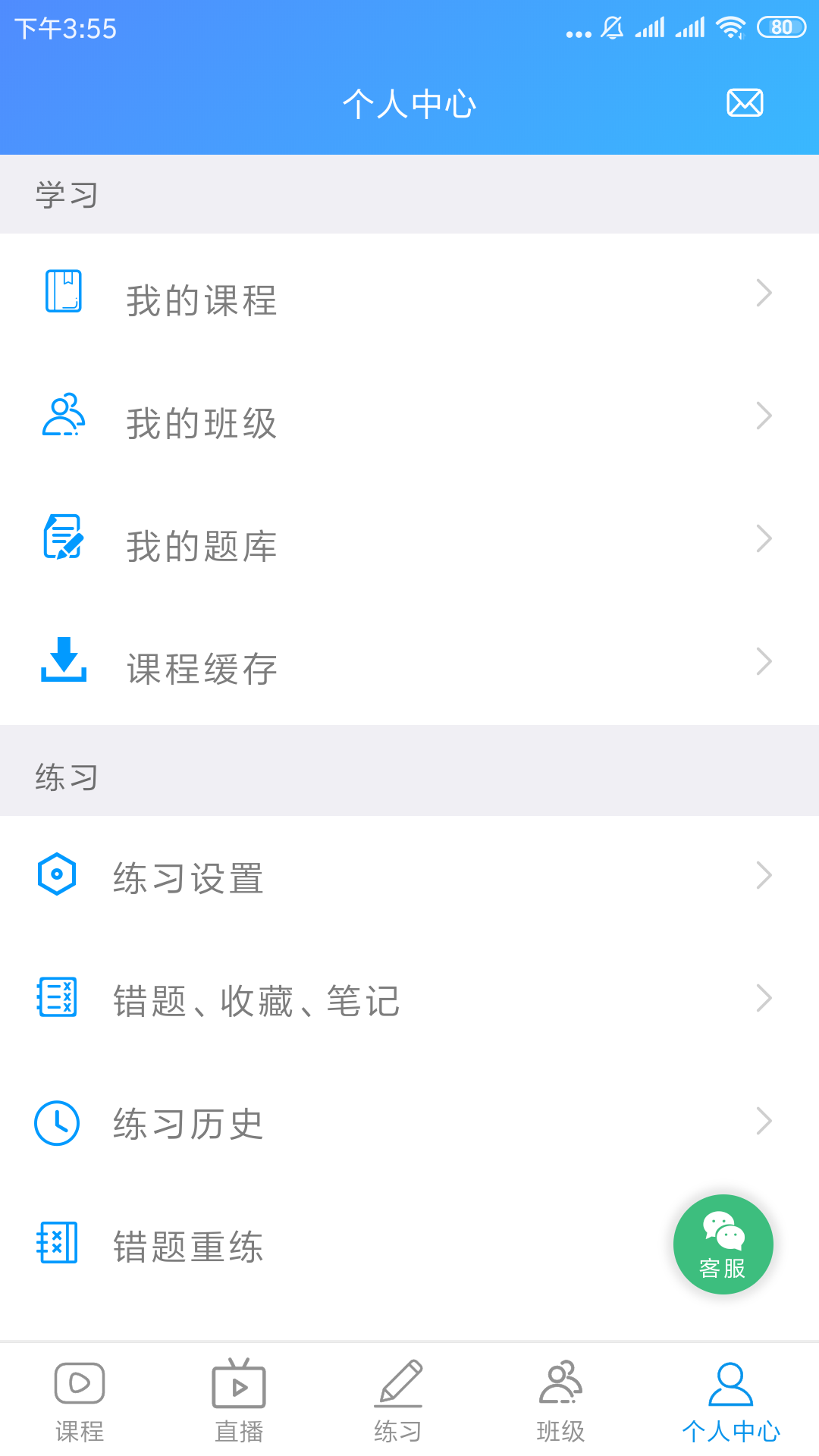This screenshot has height=1456, width=819.
Task: Select the 练习历史 clock icon
Action: tap(56, 1123)
